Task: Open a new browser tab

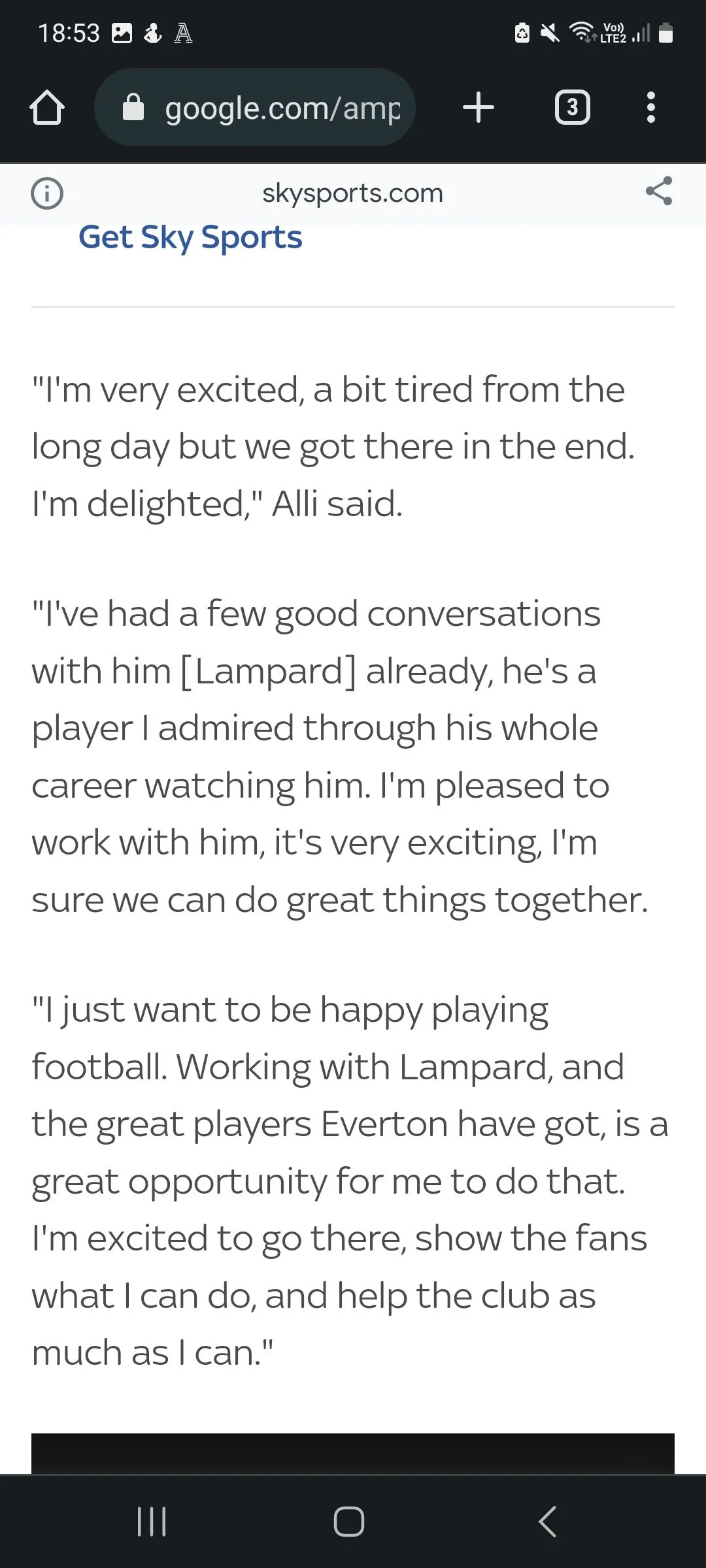Action: tap(478, 108)
